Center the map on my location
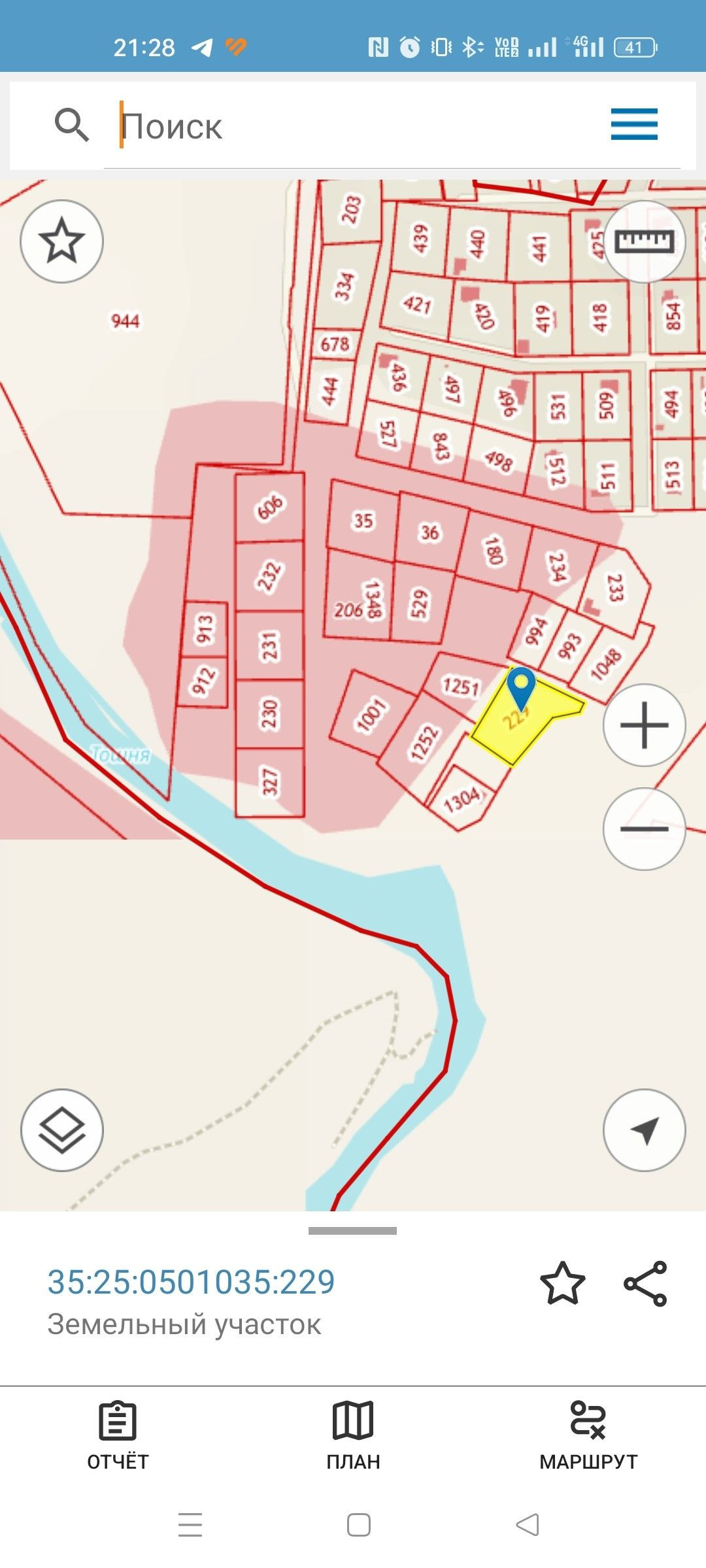 pyautogui.click(x=644, y=1130)
